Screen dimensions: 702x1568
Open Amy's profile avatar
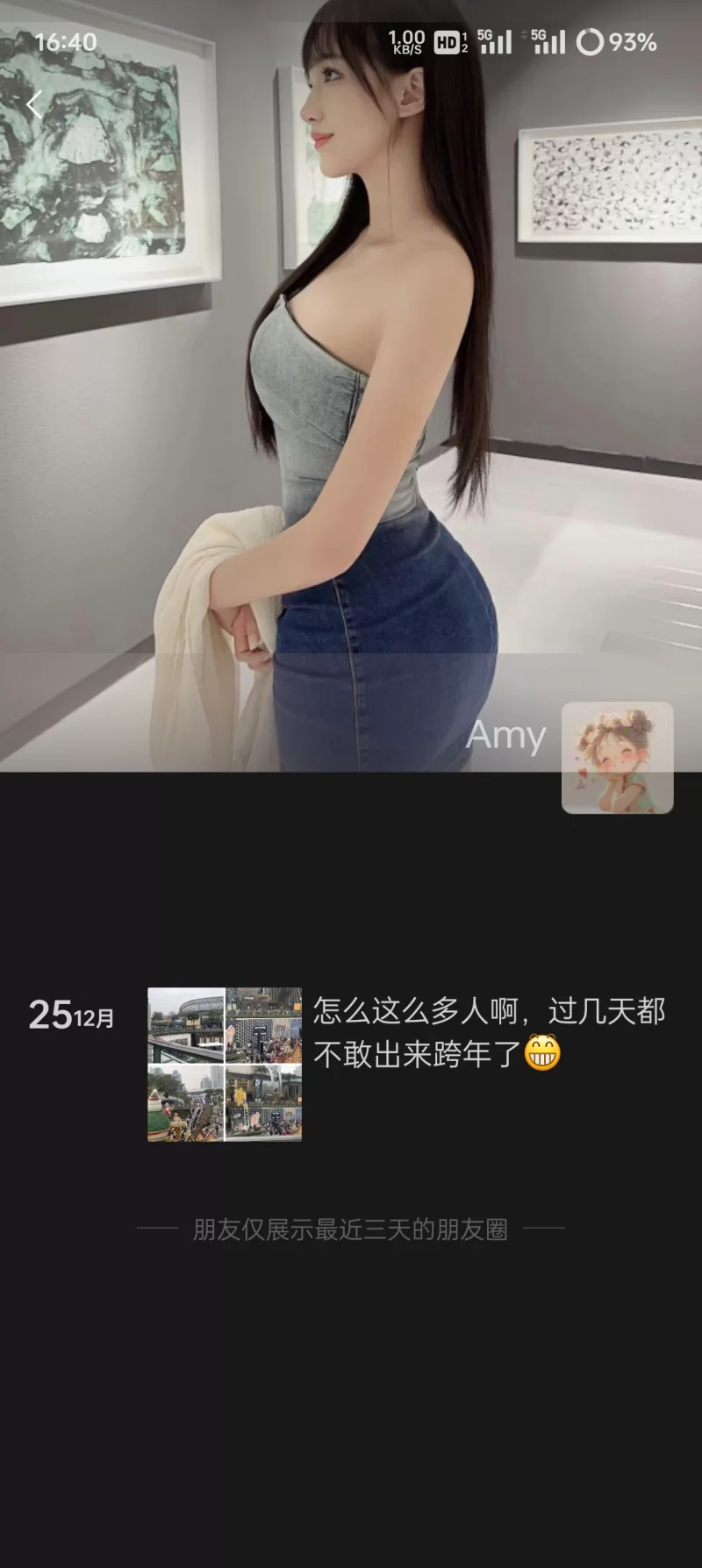tap(617, 757)
